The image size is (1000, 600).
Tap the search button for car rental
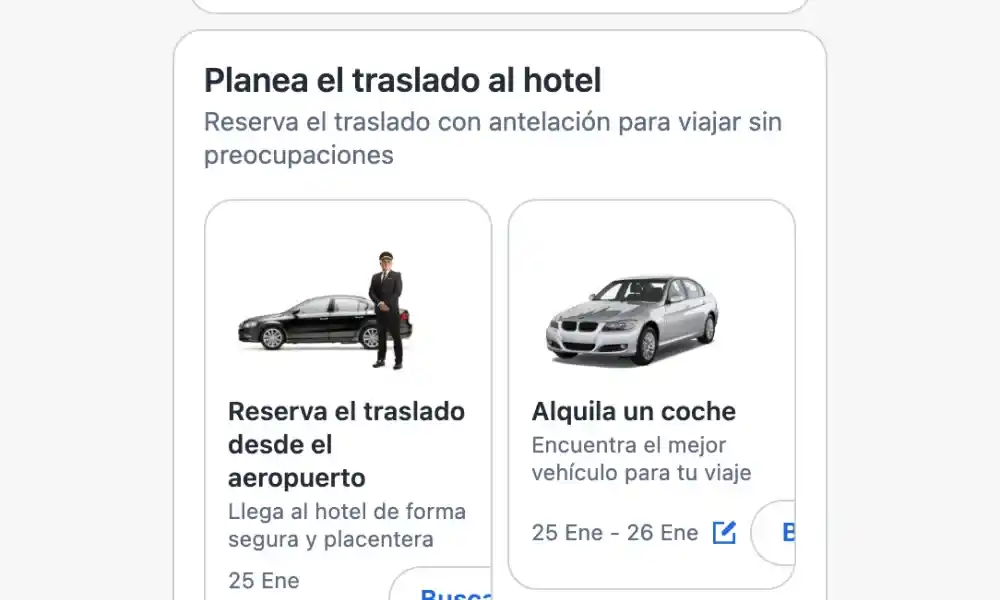(x=778, y=533)
